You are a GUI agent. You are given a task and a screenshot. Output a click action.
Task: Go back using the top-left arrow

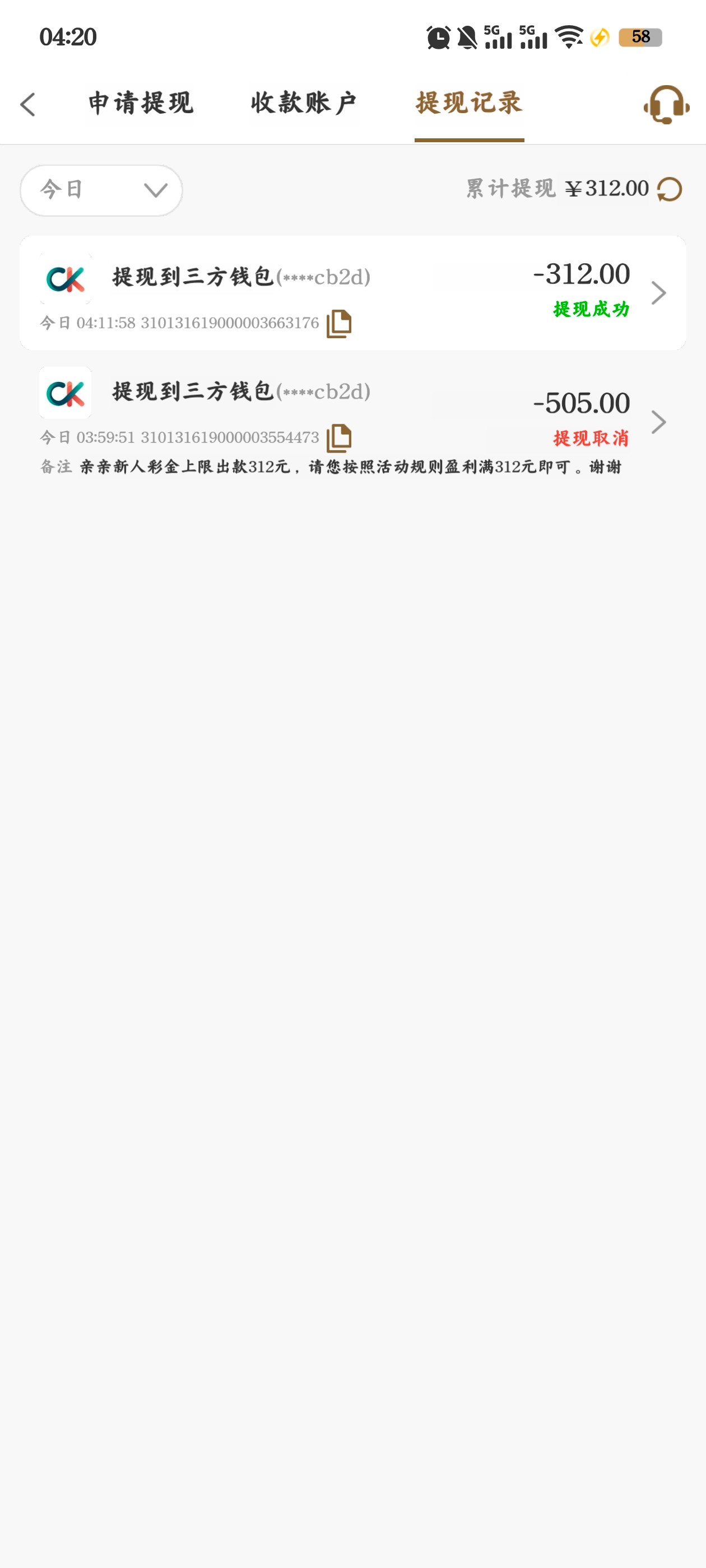point(28,104)
